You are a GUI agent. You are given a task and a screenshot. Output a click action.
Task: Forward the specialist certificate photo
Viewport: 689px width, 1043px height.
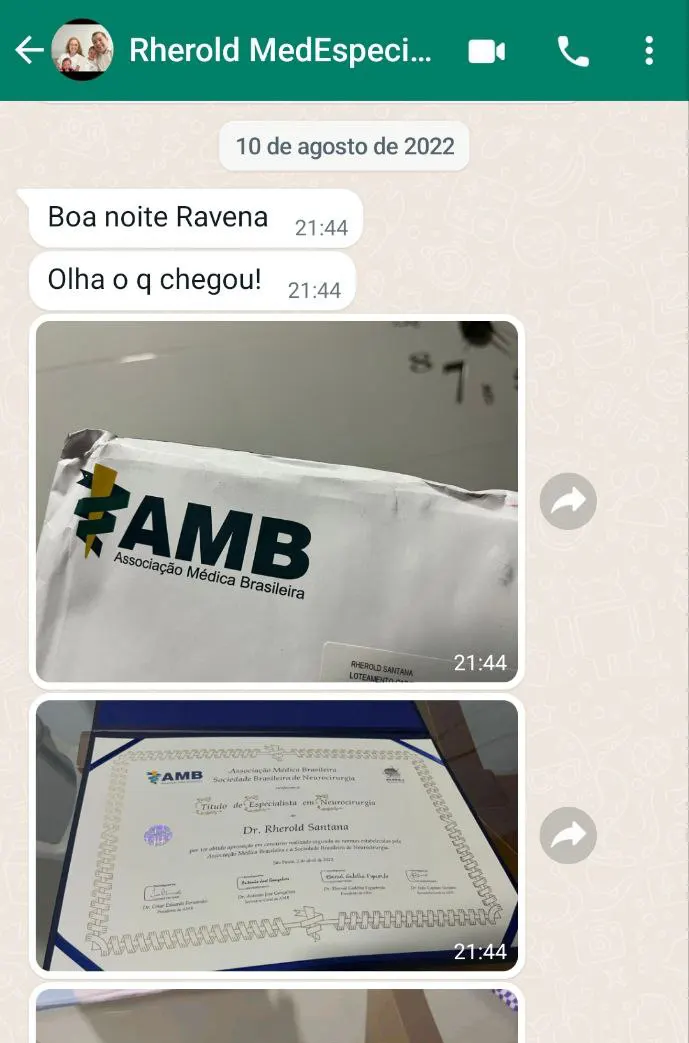point(568,836)
